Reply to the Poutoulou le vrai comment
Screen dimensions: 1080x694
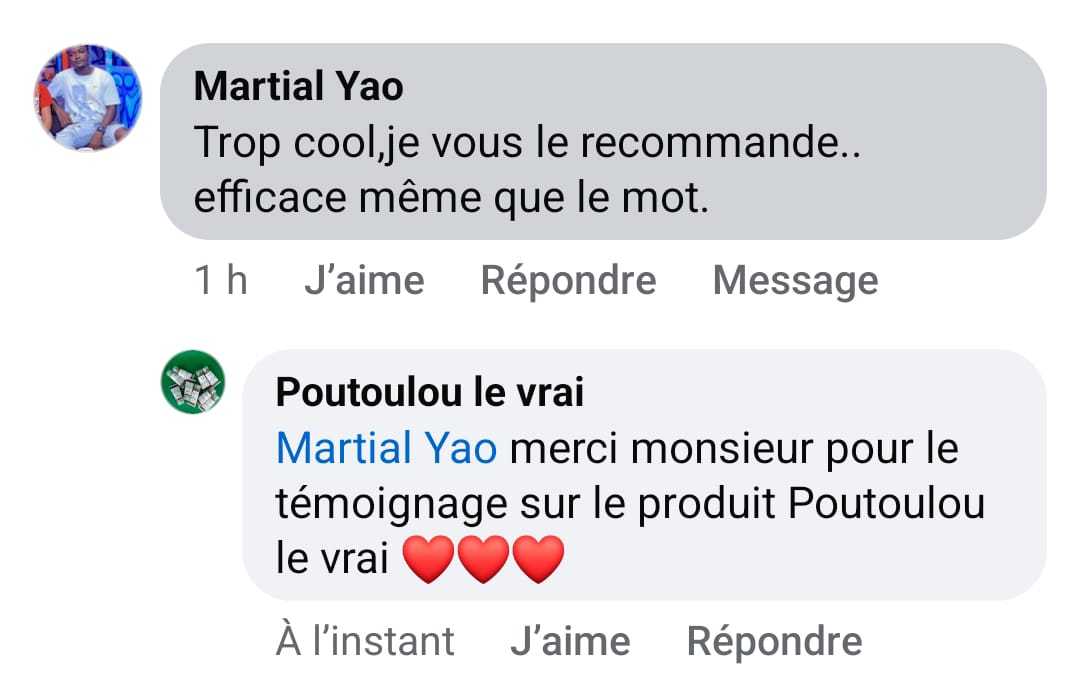[x=774, y=640]
